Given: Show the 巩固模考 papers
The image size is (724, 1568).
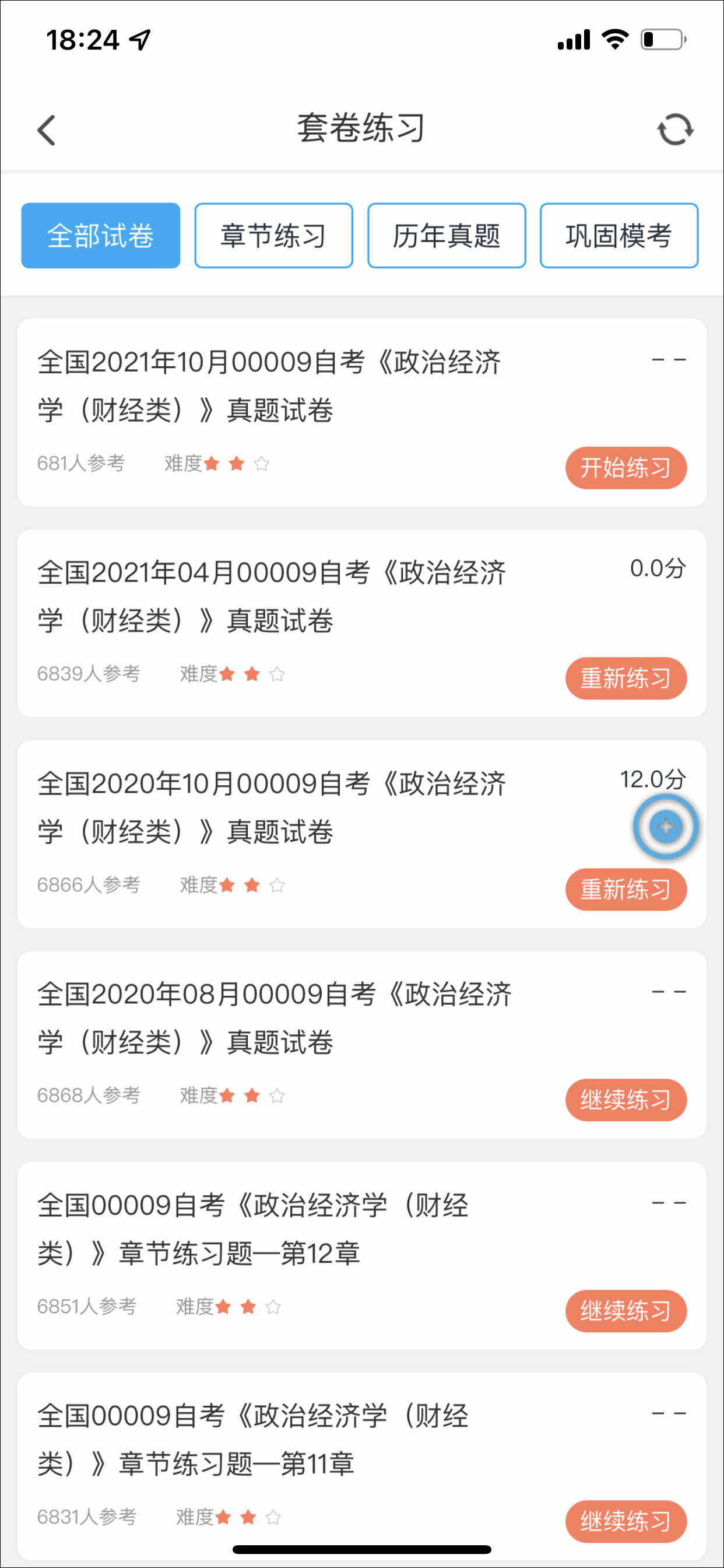Looking at the screenshot, I should pyautogui.click(x=618, y=236).
